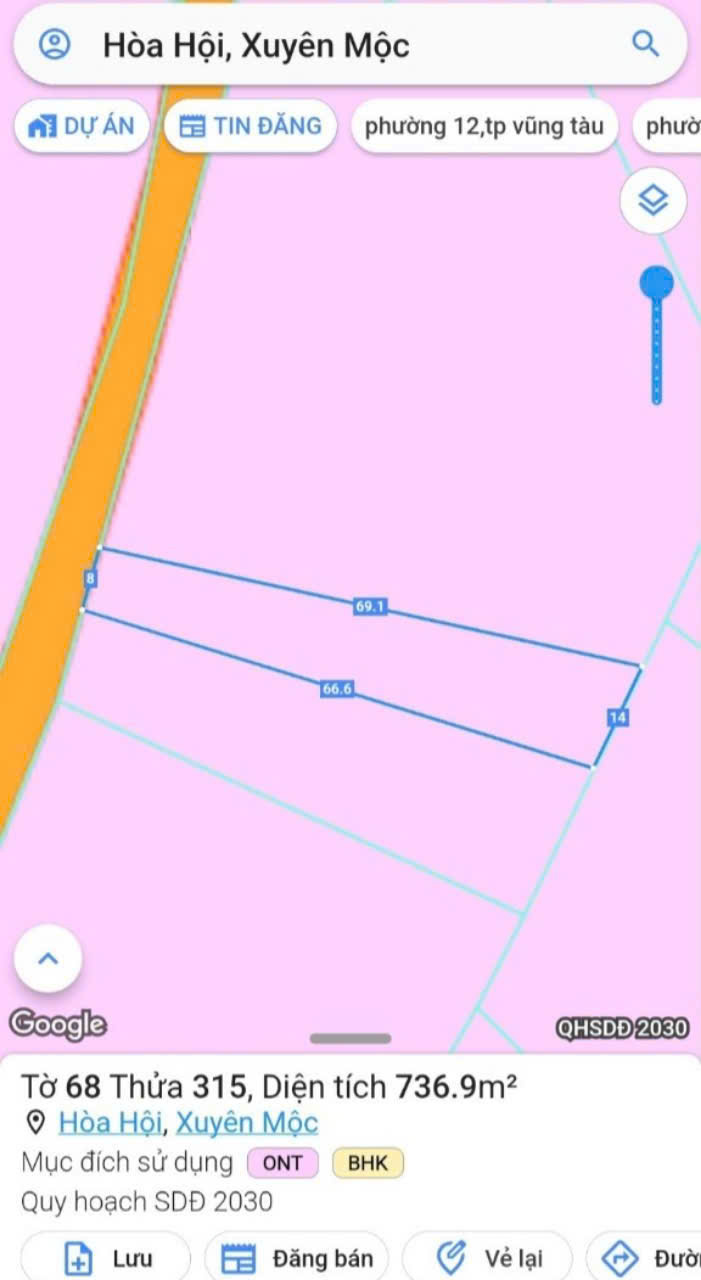
Task: Tap the search magnifier icon
Action: (x=646, y=44)
